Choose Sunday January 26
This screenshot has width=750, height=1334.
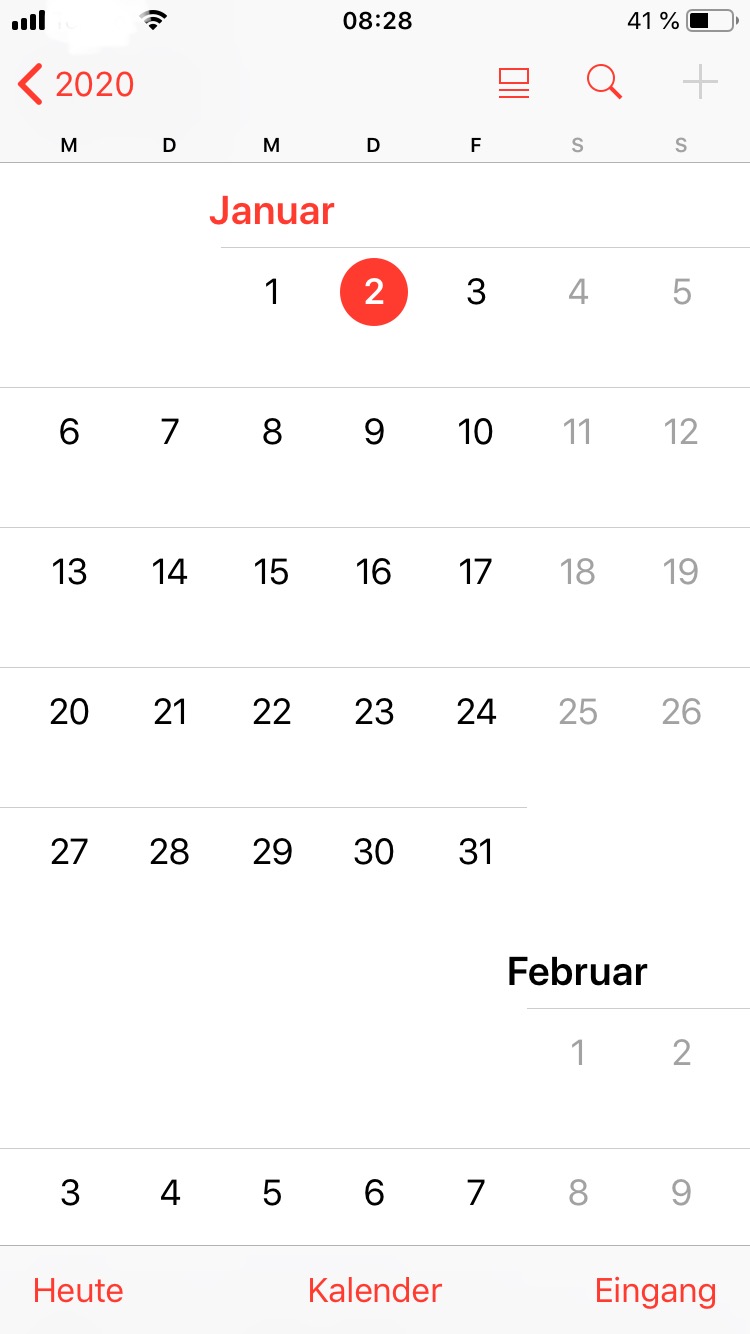681,712
